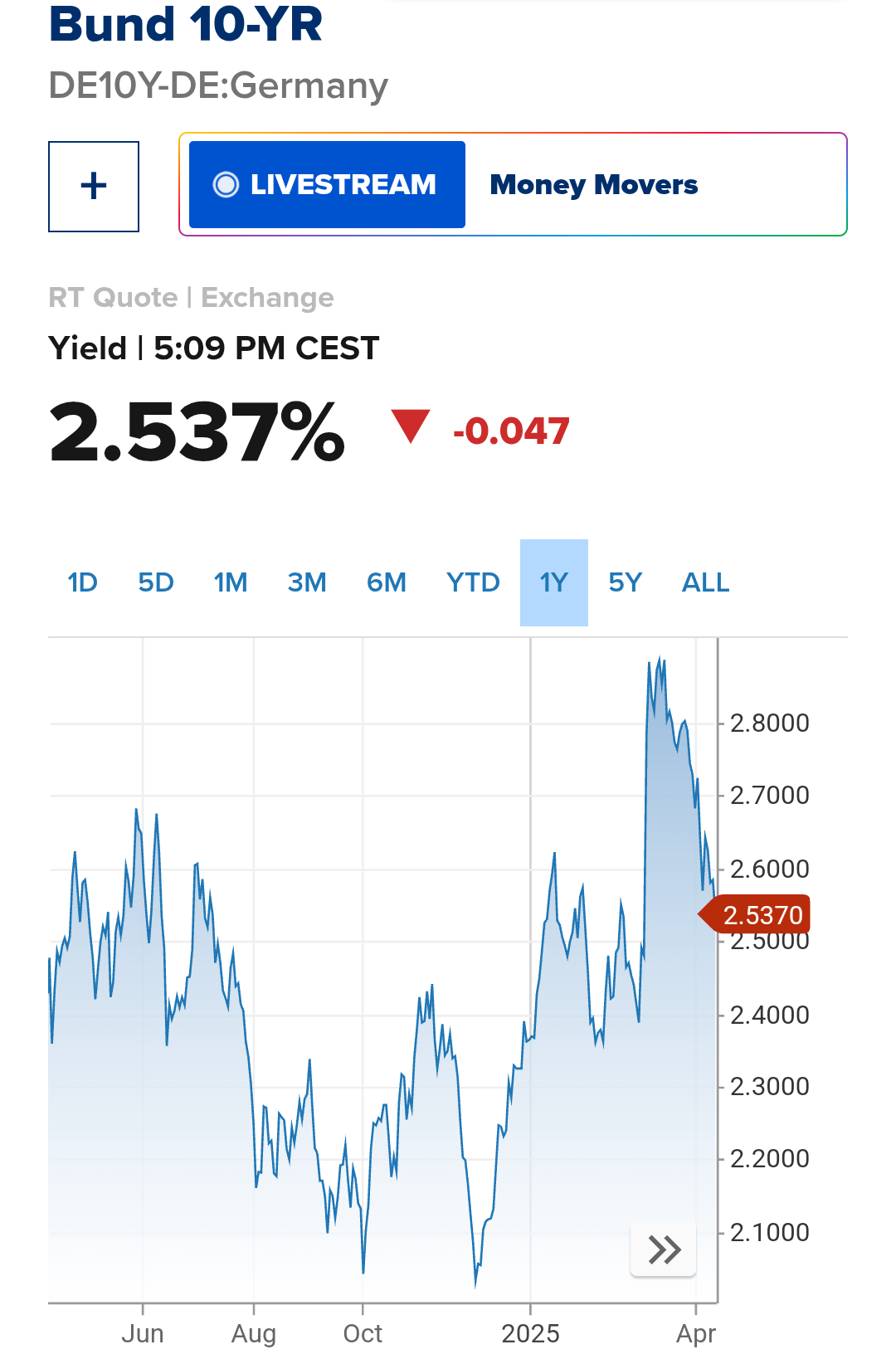Show the YTD chart range
This screenshot has width=896, height=1354.
tap(473, 582)
